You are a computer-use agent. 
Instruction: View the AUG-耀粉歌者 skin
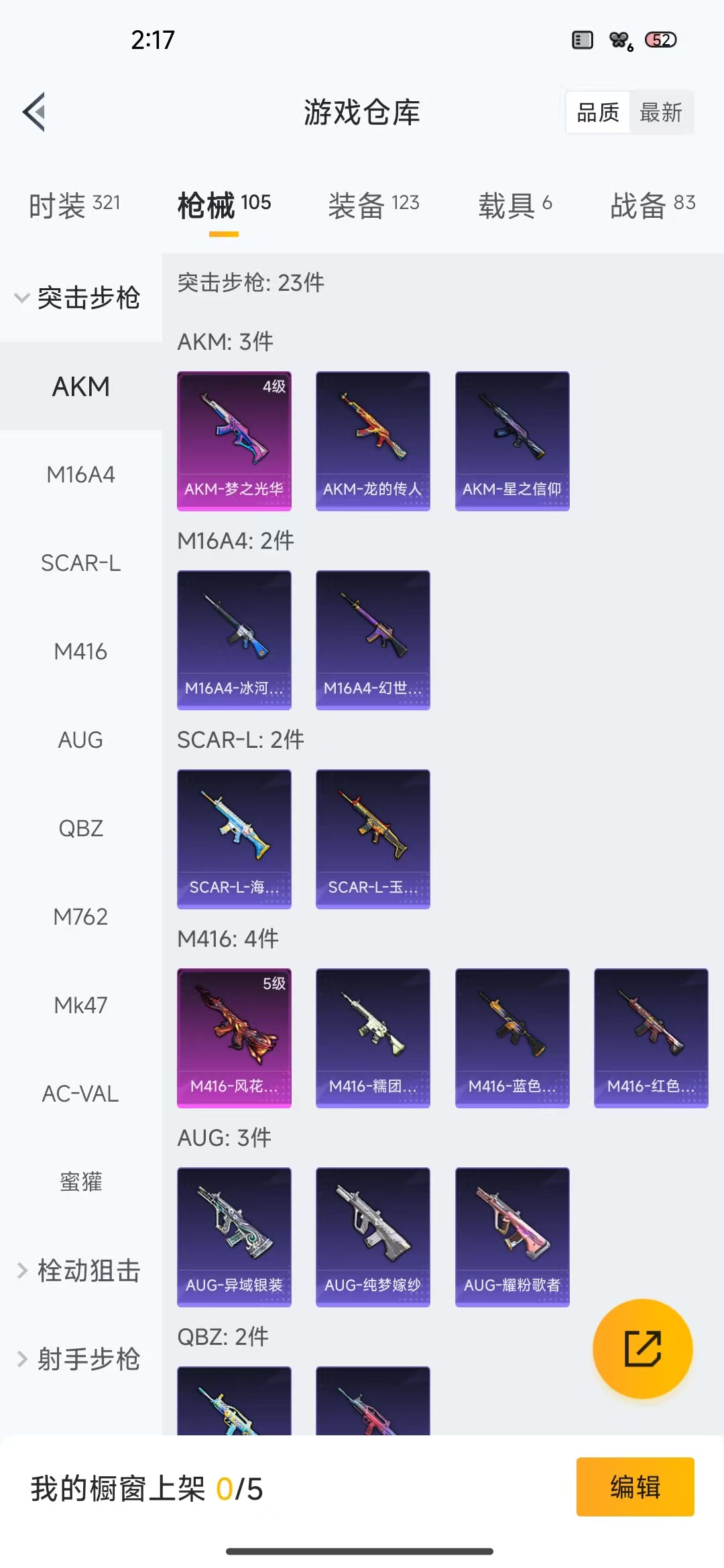coord(512,1237)
